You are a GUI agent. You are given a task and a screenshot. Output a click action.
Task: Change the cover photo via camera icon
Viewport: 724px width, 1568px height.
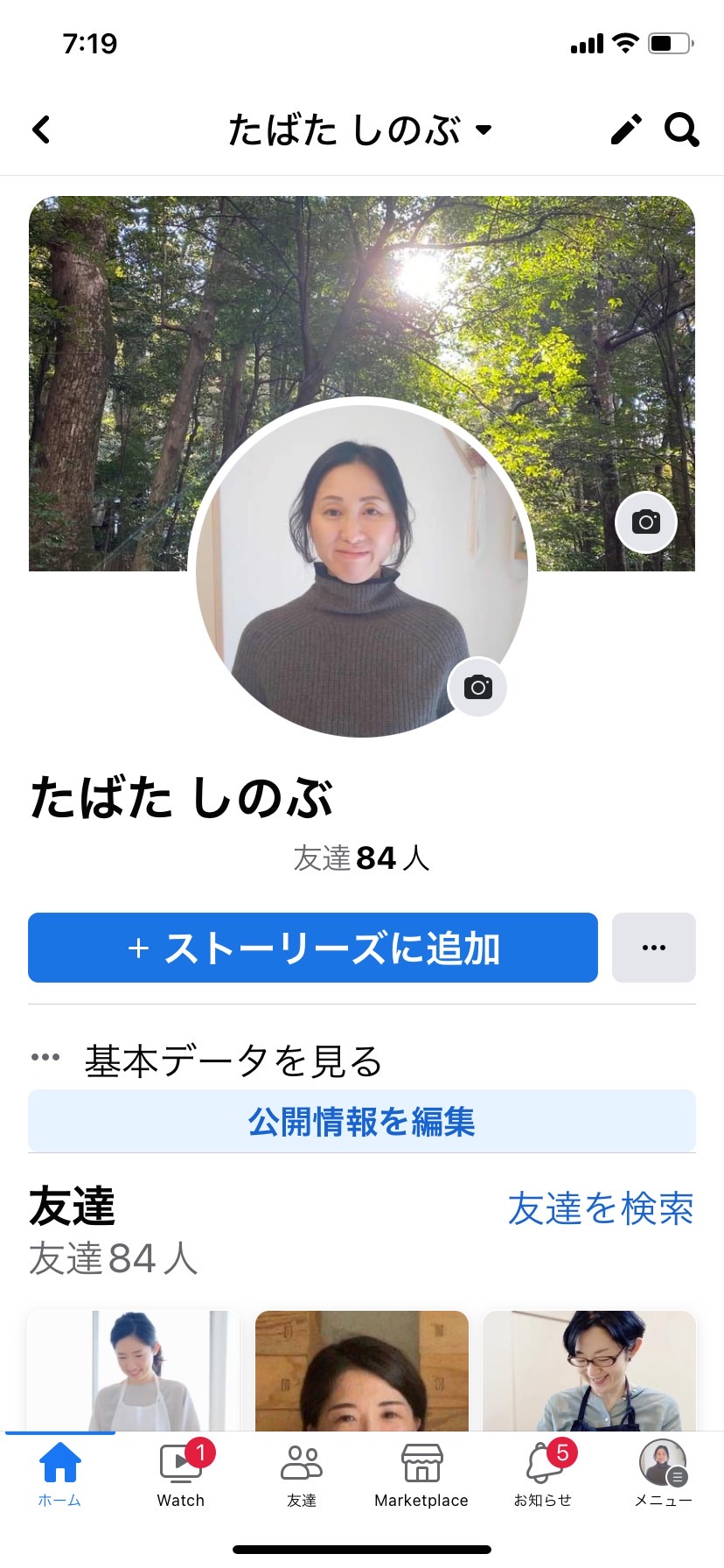pyautogui.click(x=646, y=522)
